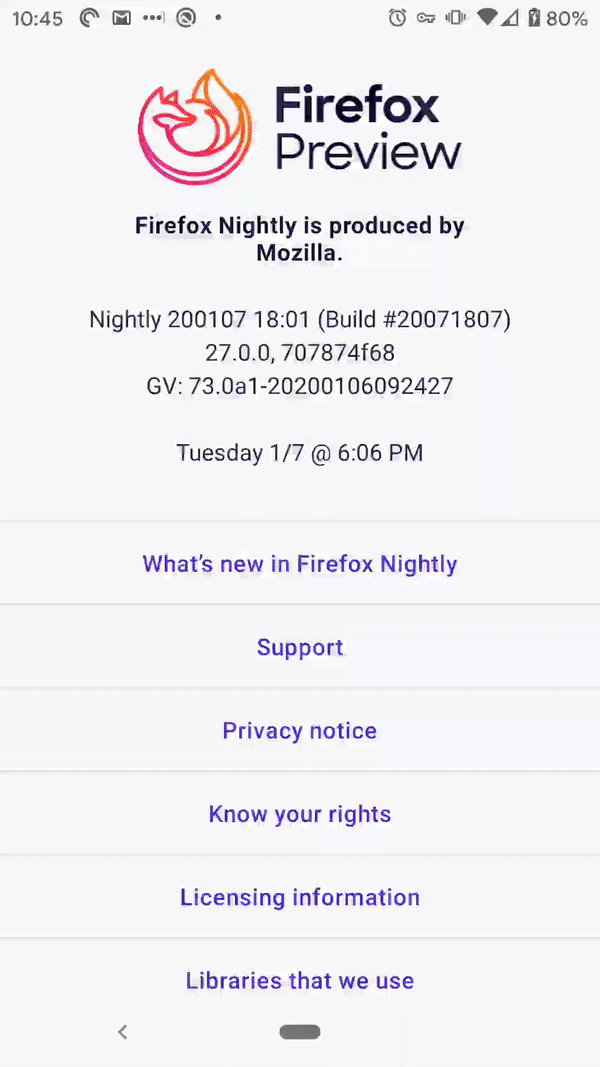Tap the home pill in navigation bar
The height and width of the screenshot is (1067, 600).
[x=300, y=1032]
